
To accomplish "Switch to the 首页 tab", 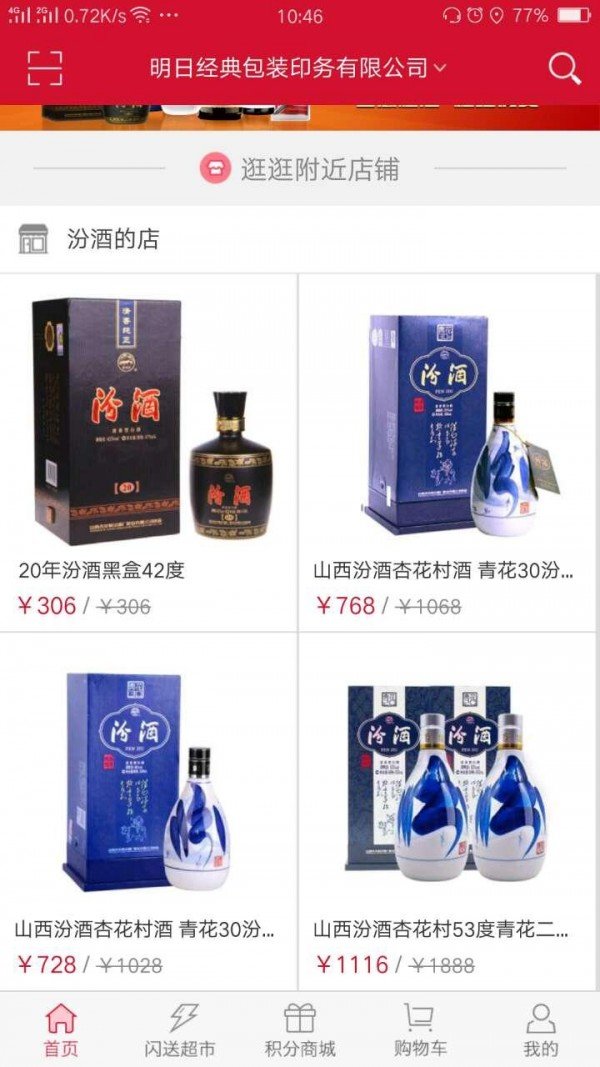I will pos(60,1030).
